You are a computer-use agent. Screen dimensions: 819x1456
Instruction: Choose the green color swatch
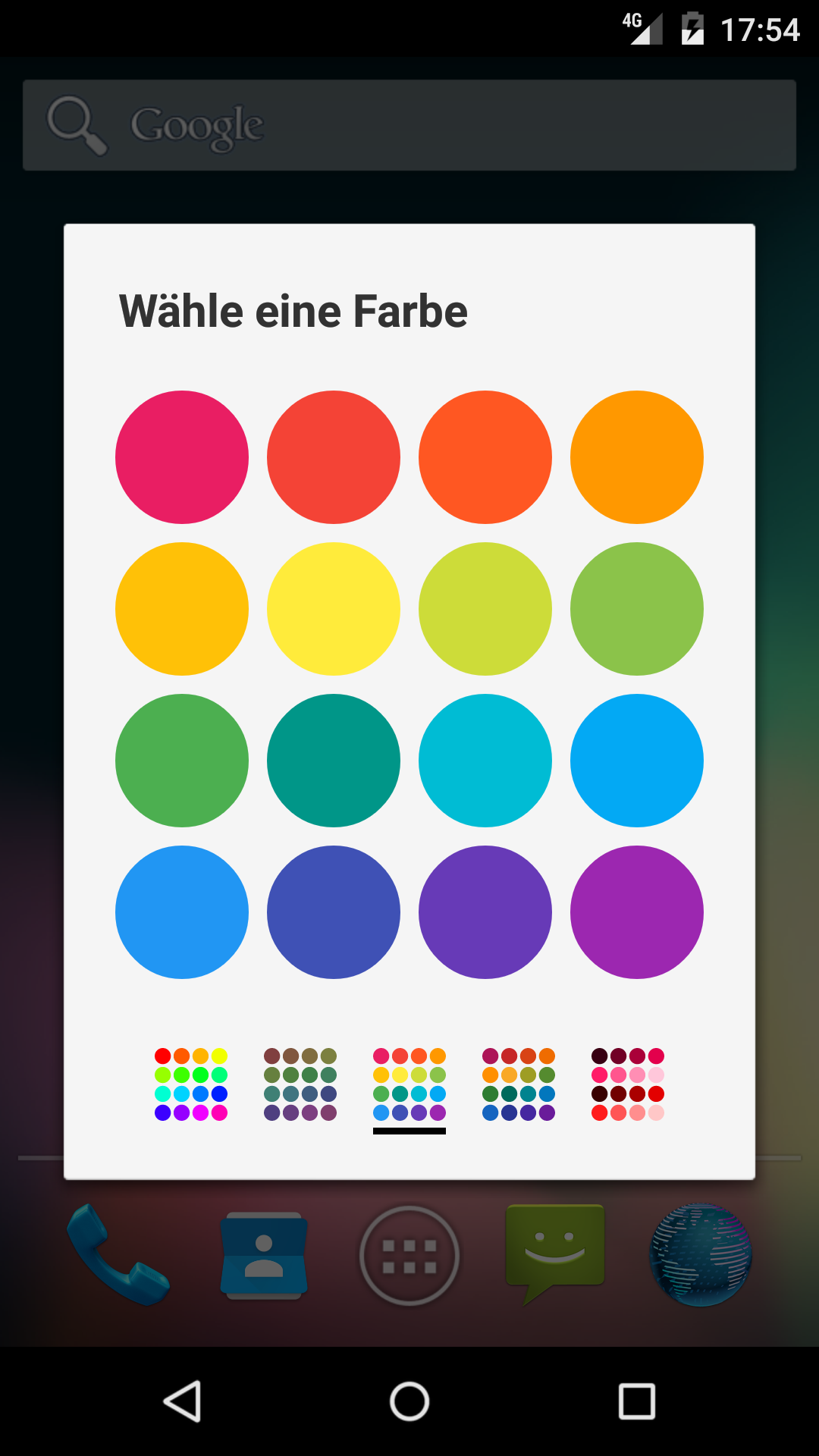[182, 761]
